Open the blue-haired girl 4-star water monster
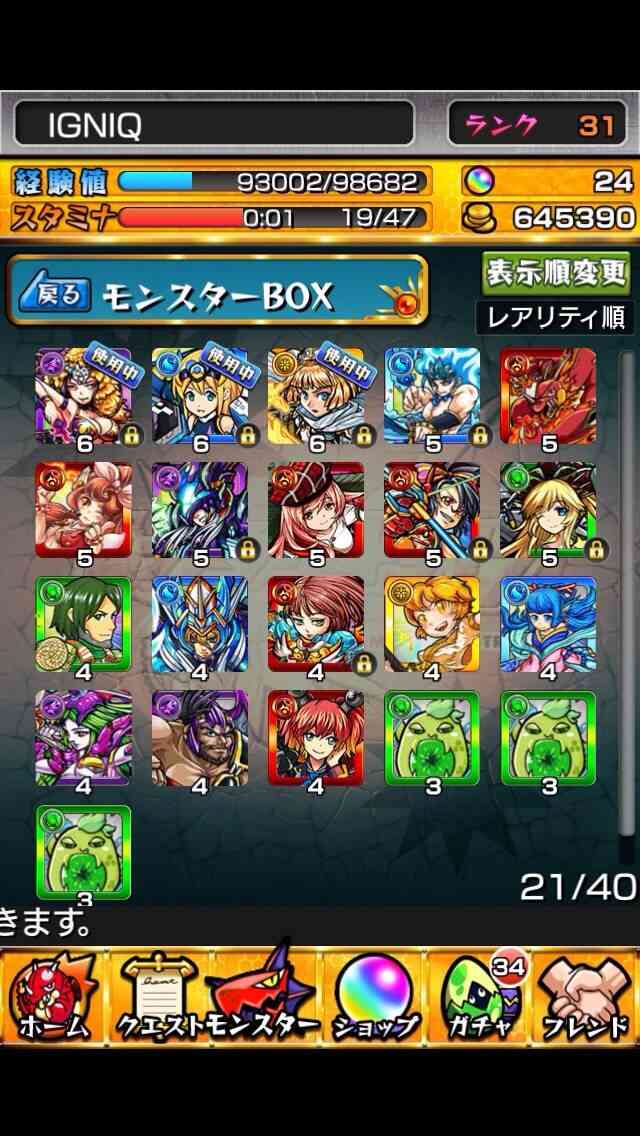This screenshot has width=640, height=1136. coord(548,625)
